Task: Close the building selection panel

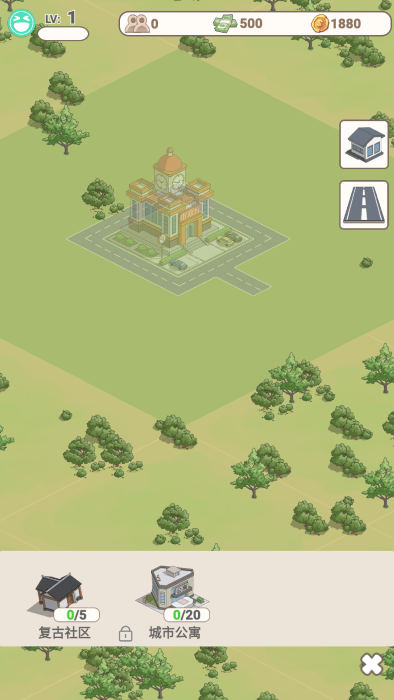Action: (x=372, y=664)
